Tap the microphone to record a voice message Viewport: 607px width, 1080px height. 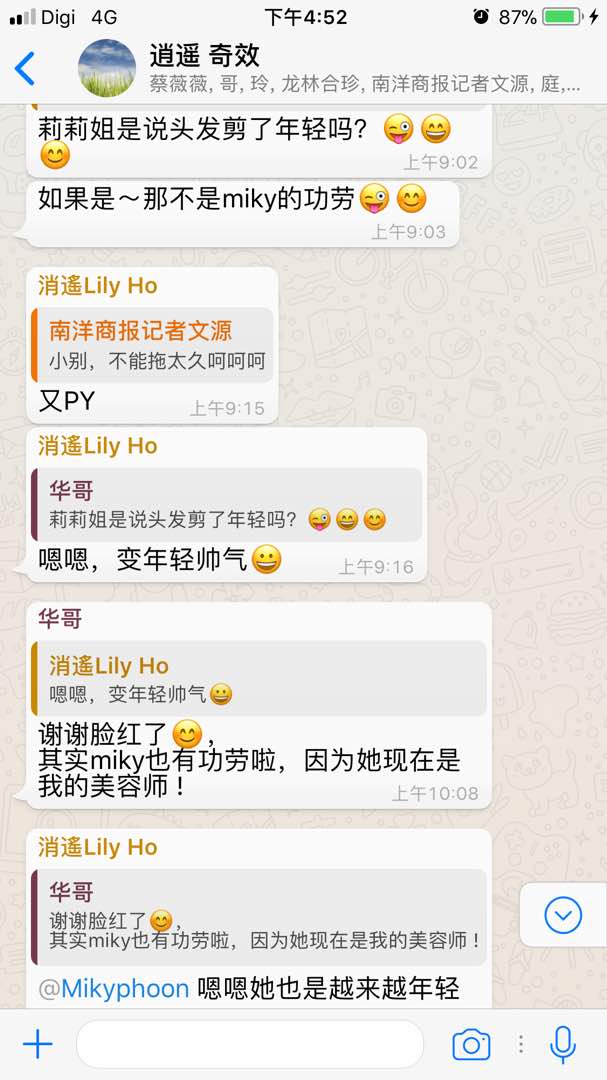click(x=563, y=1045)
